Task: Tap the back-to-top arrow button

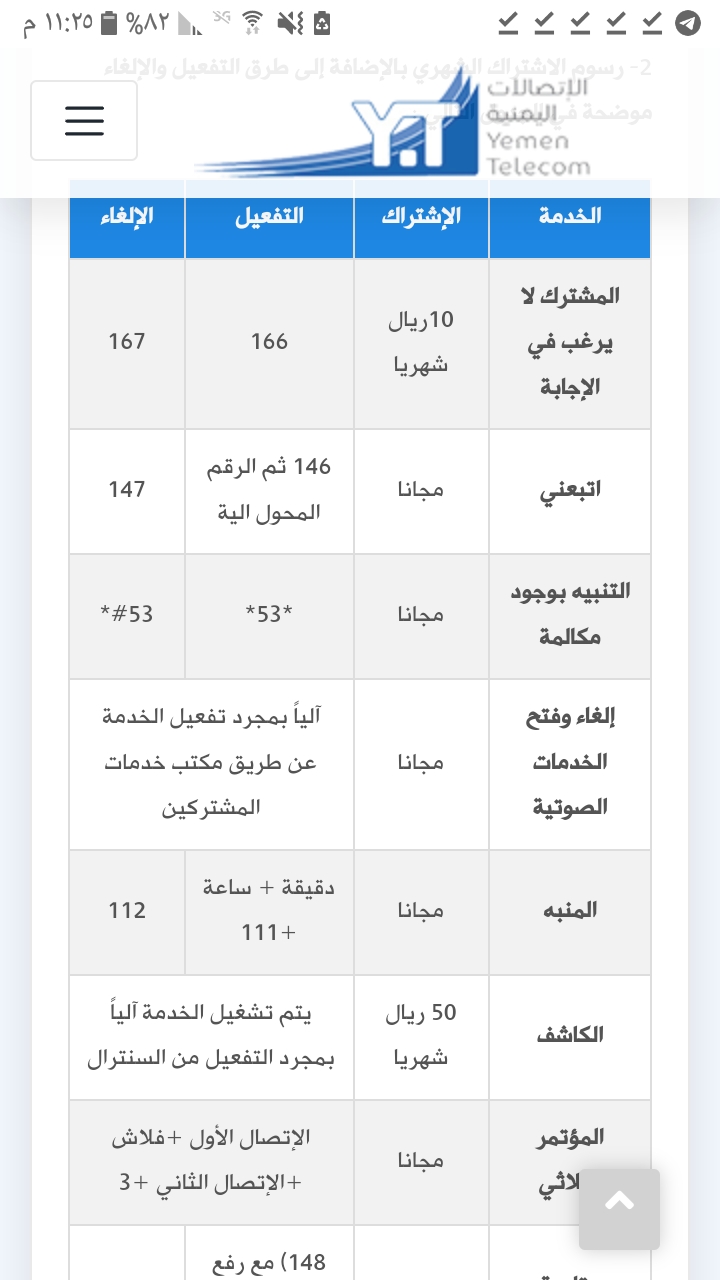Action: (619, 1207)
